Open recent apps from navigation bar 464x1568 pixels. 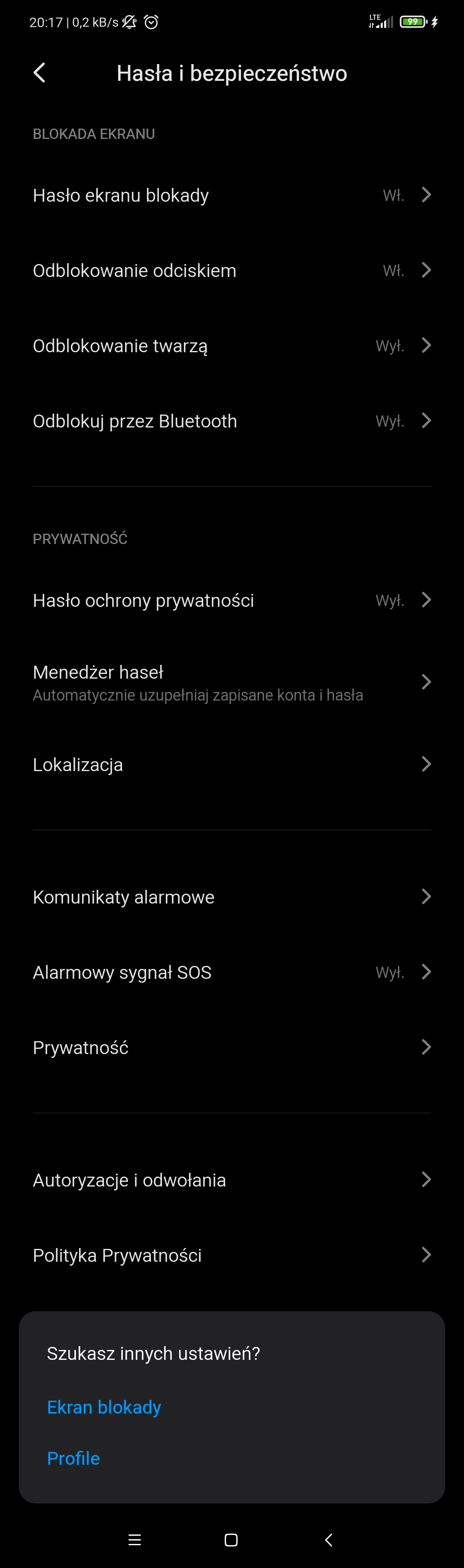135,1540
